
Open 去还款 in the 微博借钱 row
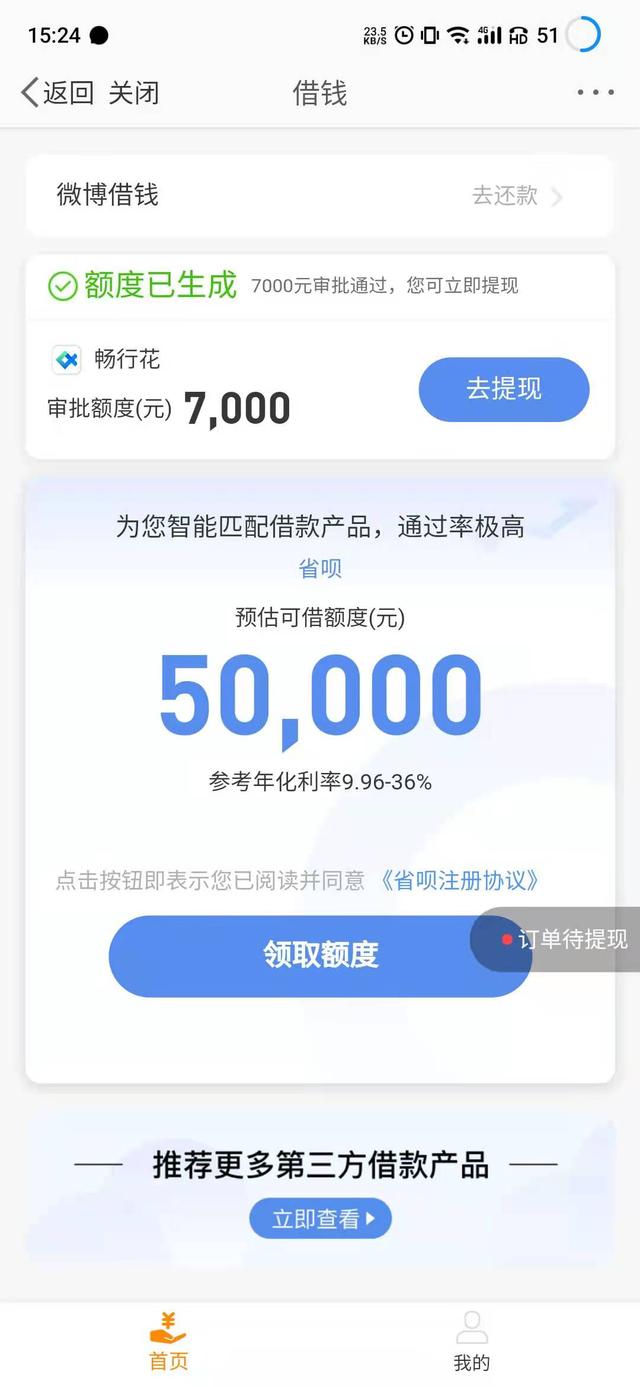click(518, 196)
